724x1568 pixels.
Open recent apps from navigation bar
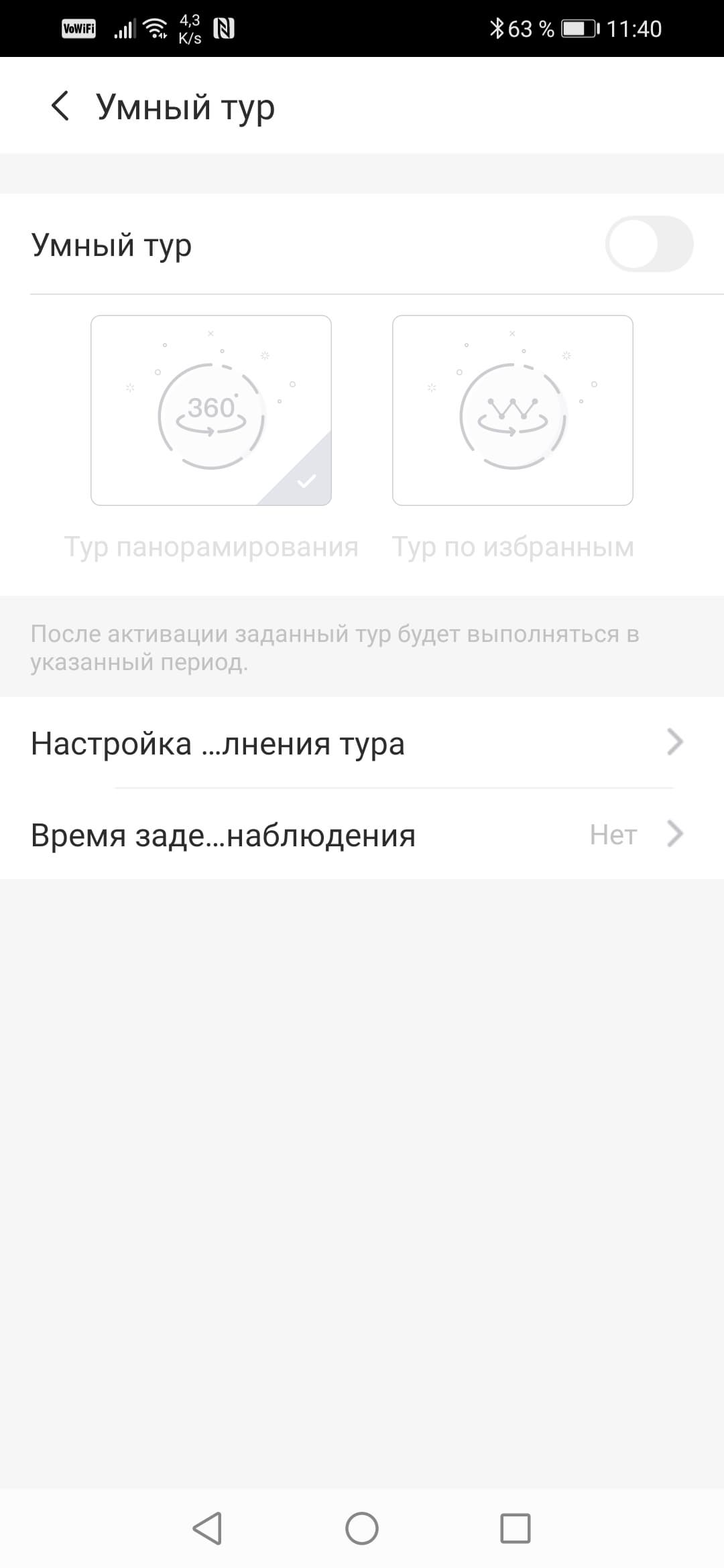pos(516,1528)
